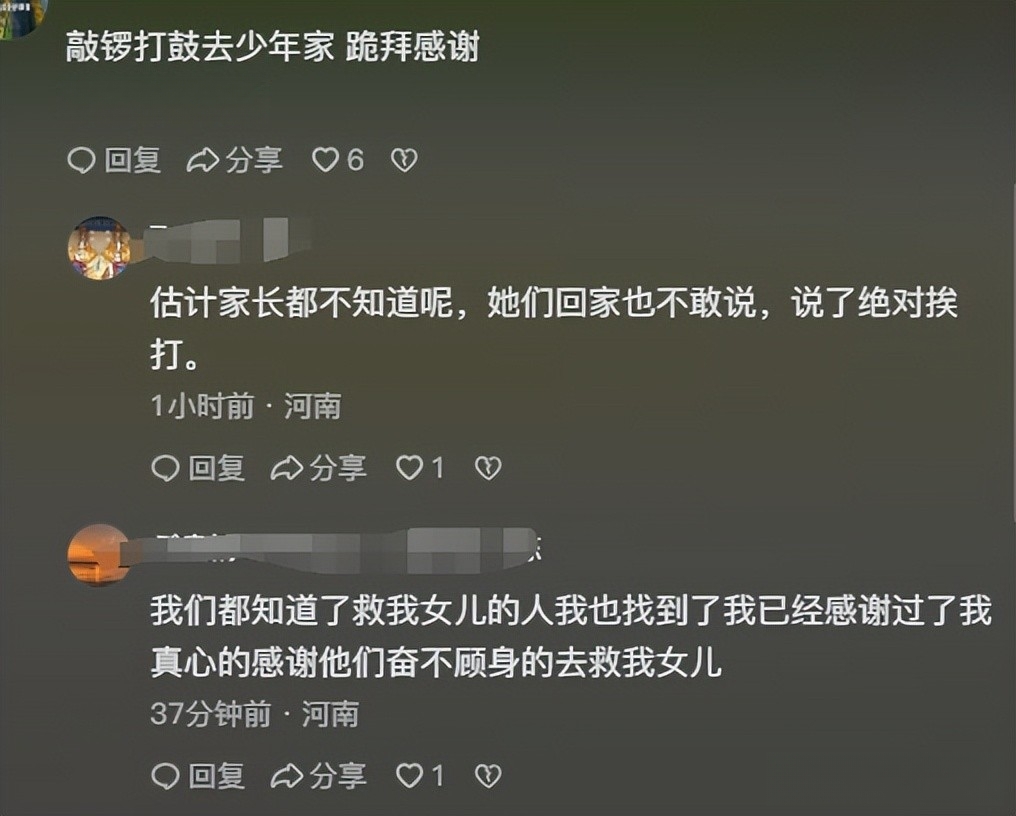Dislike the comment posted 37分钟前
Screen dimensions: 1016x816
tap(487, 775)
